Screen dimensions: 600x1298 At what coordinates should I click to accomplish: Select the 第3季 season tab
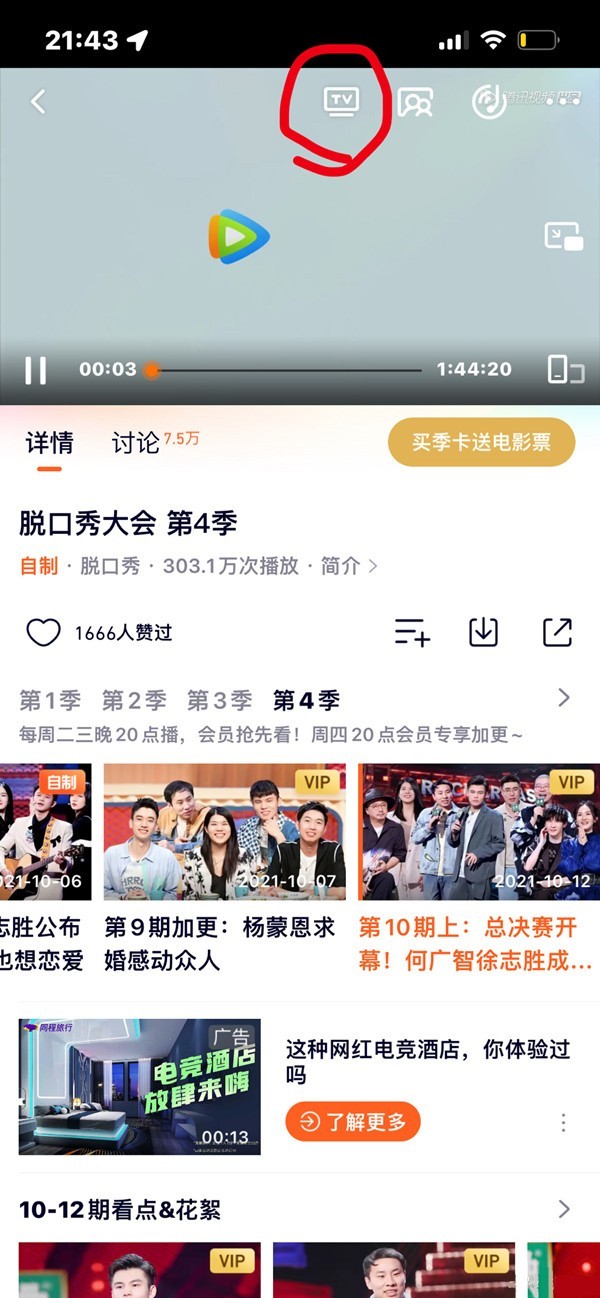[x=219, y=700]
